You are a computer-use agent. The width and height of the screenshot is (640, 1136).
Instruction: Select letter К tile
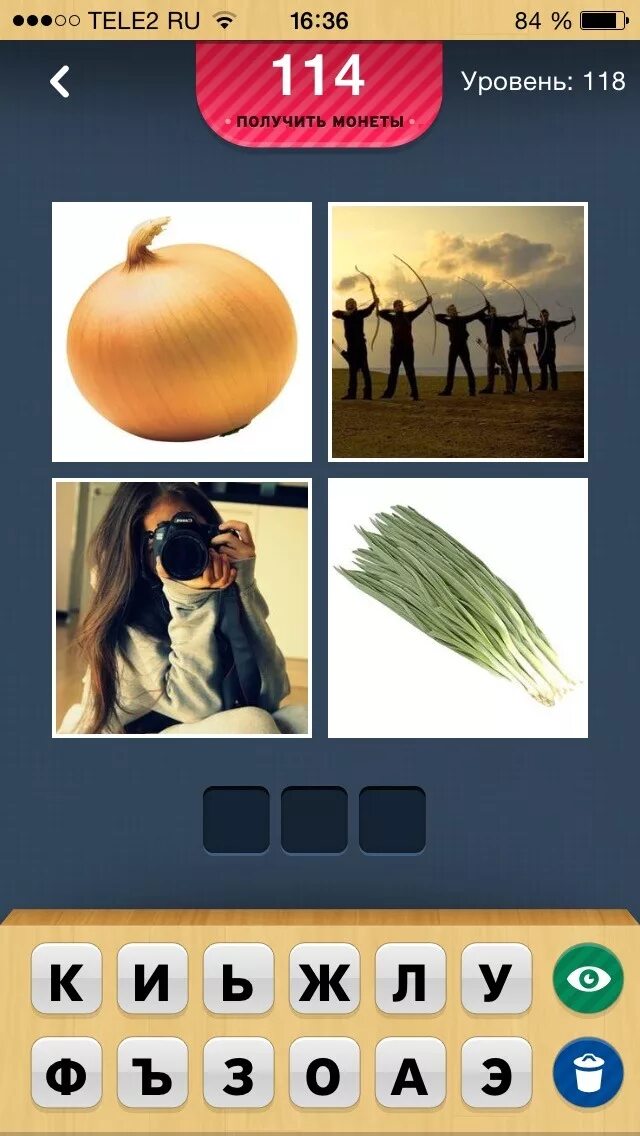click(66, 982)
